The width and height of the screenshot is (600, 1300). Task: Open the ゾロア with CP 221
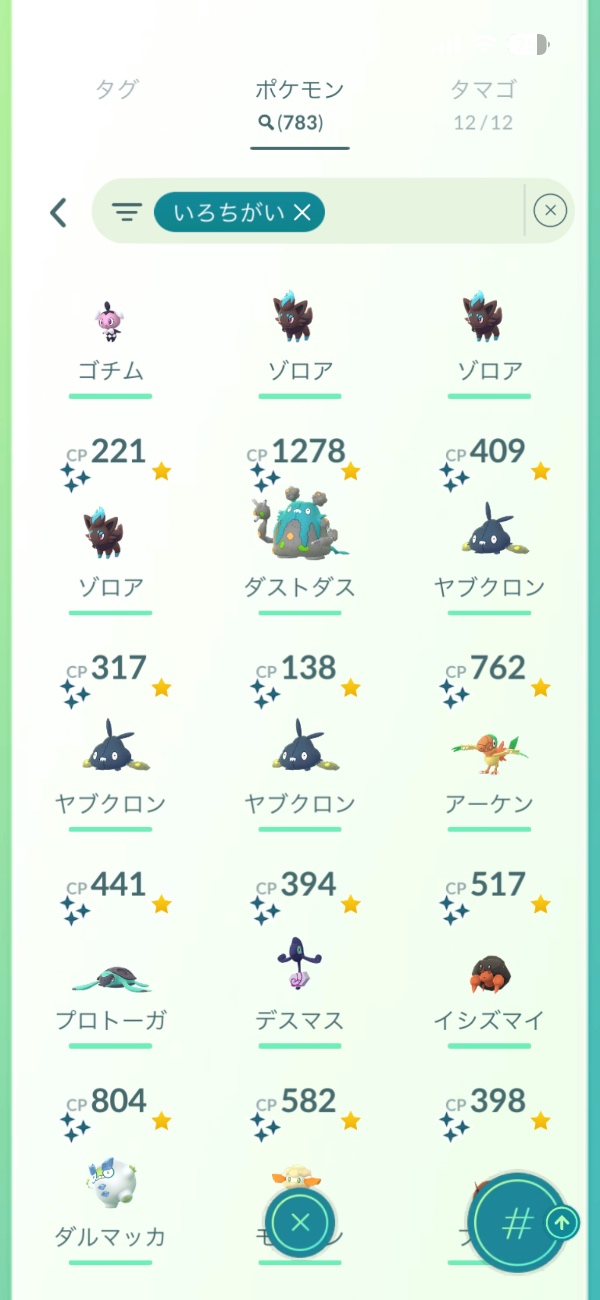[x=110, y=530]
